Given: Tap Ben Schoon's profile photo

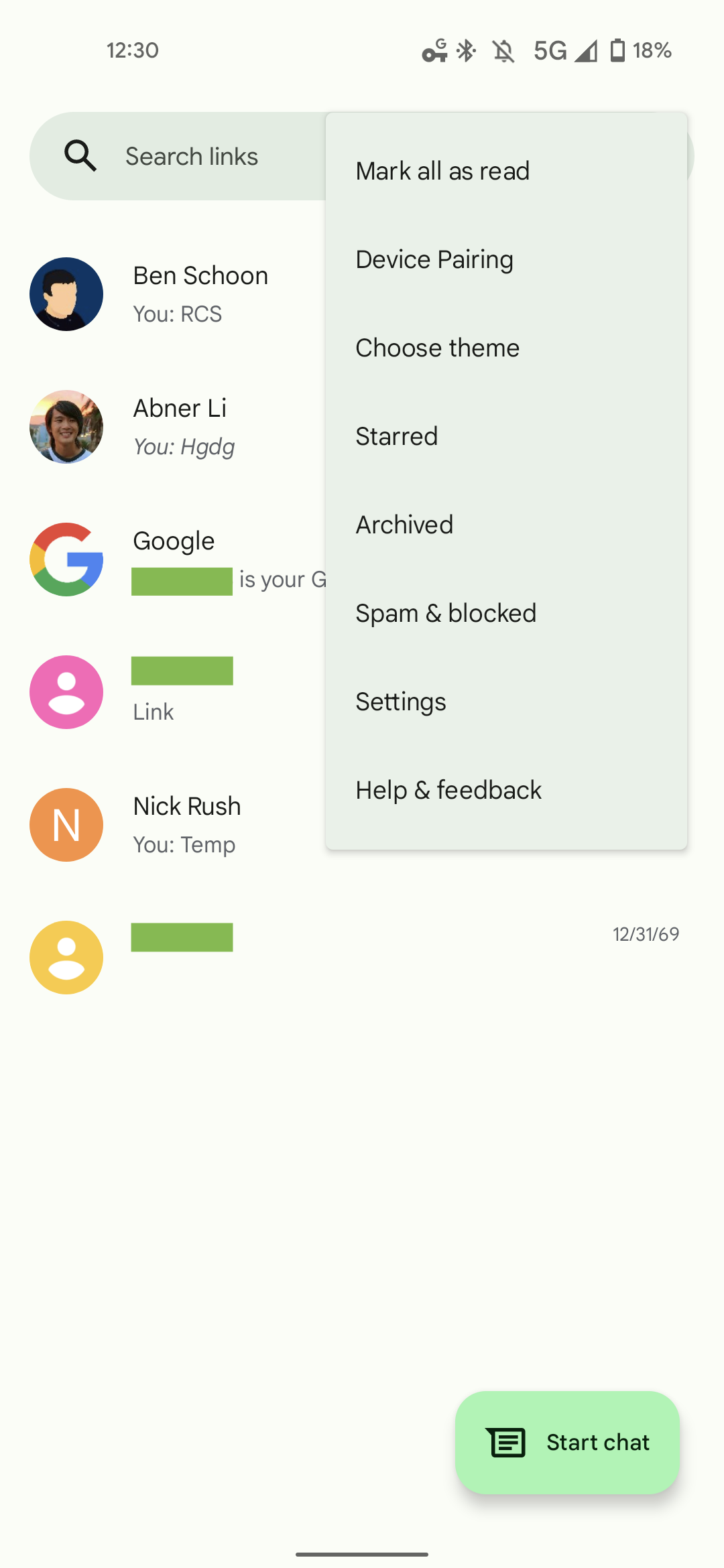Looking at the screenshot, I should (65, 293).
